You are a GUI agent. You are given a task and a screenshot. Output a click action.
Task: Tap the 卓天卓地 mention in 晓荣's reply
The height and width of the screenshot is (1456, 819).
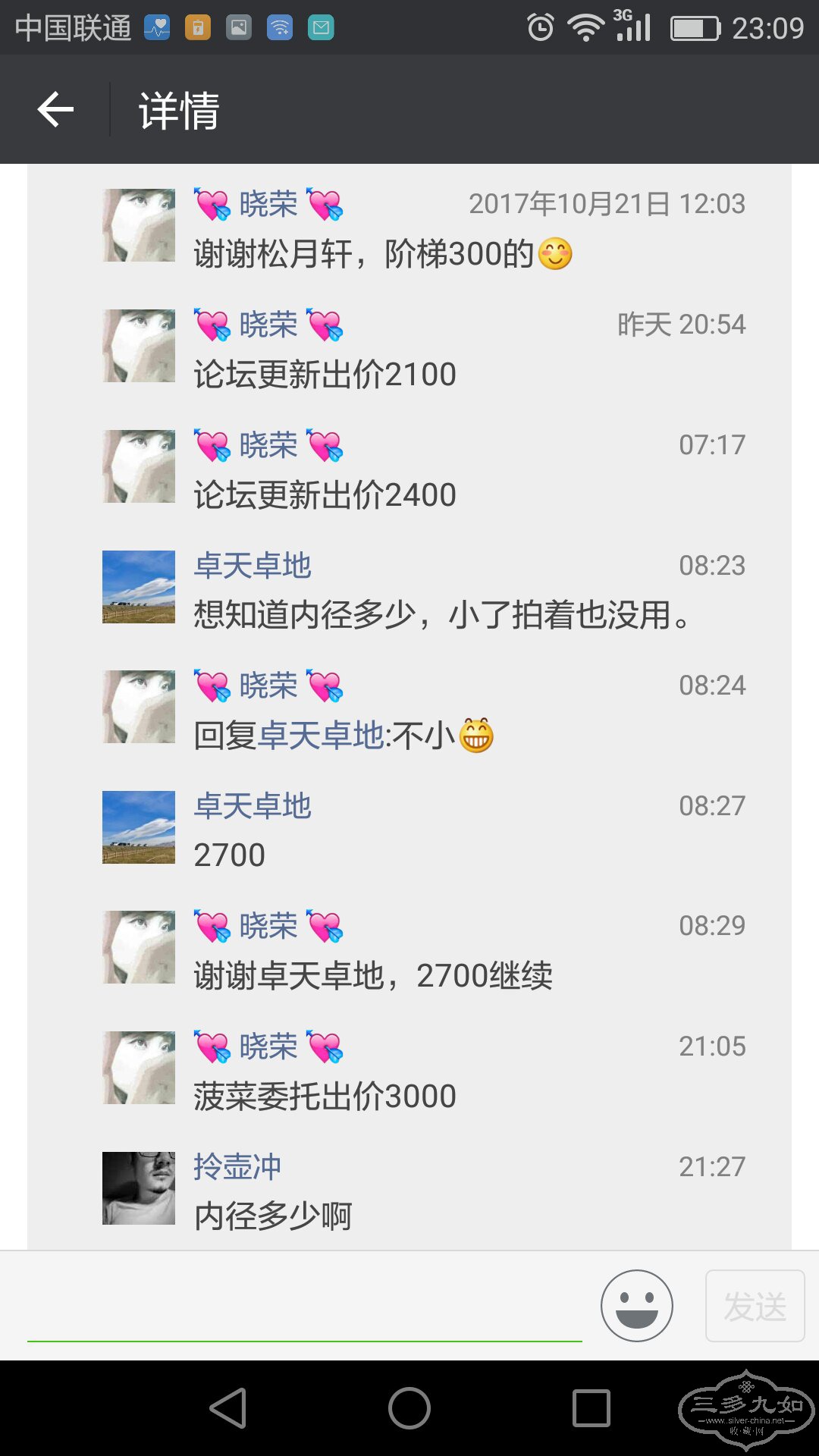click(x=321, y=736)
